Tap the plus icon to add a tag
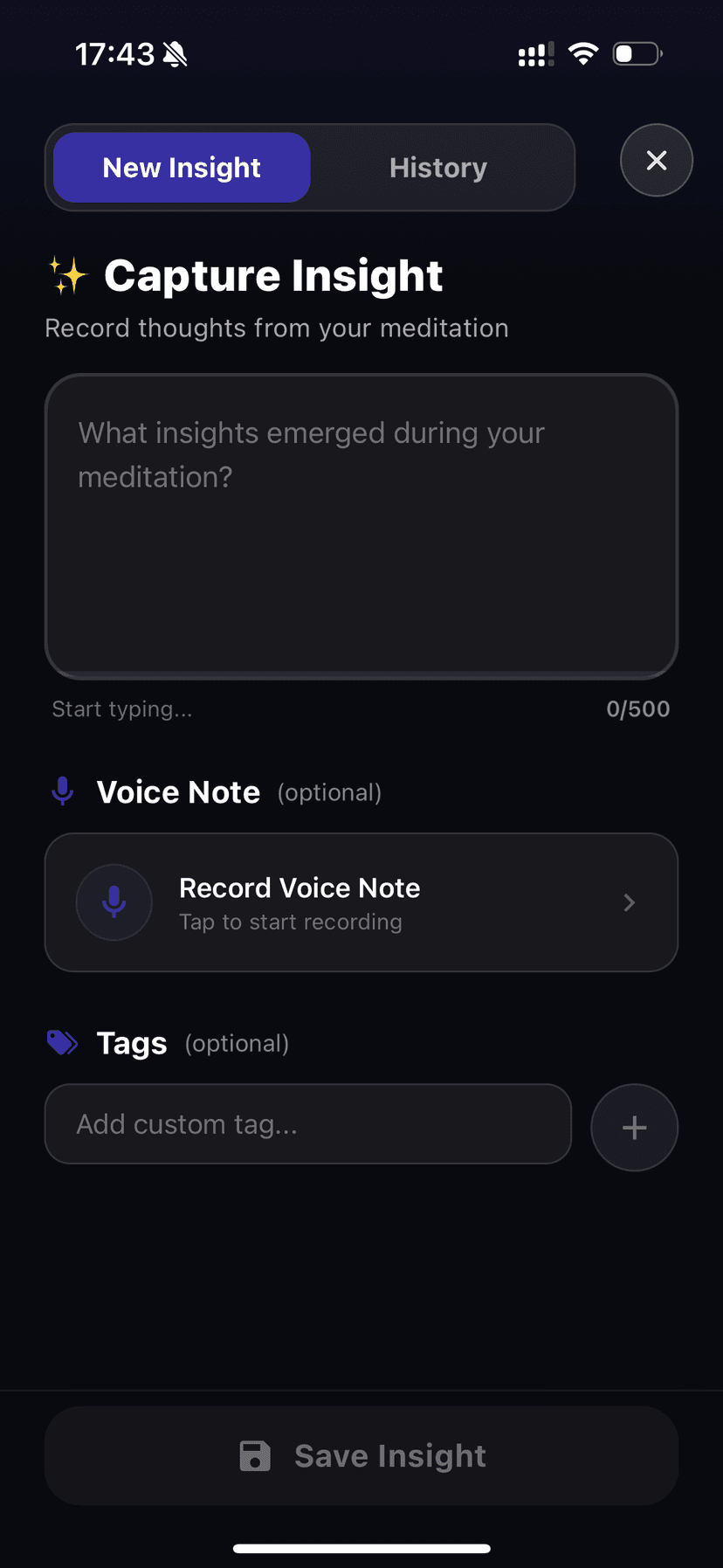 634,1127
